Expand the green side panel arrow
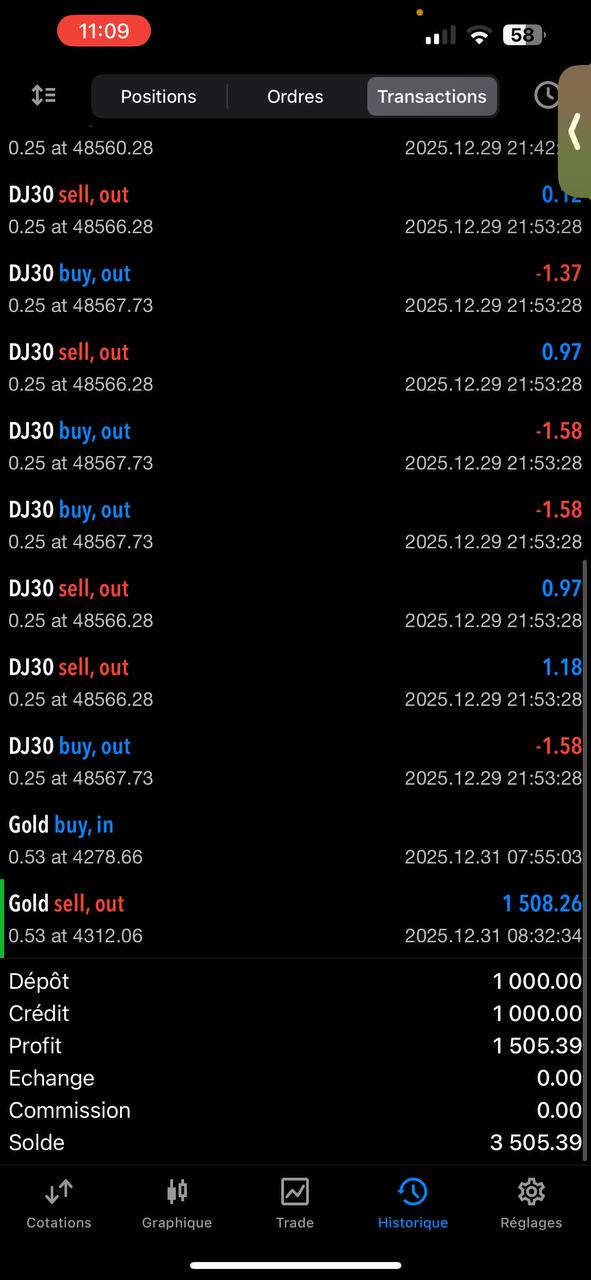The image size is (591, 1280). point(575,132)
